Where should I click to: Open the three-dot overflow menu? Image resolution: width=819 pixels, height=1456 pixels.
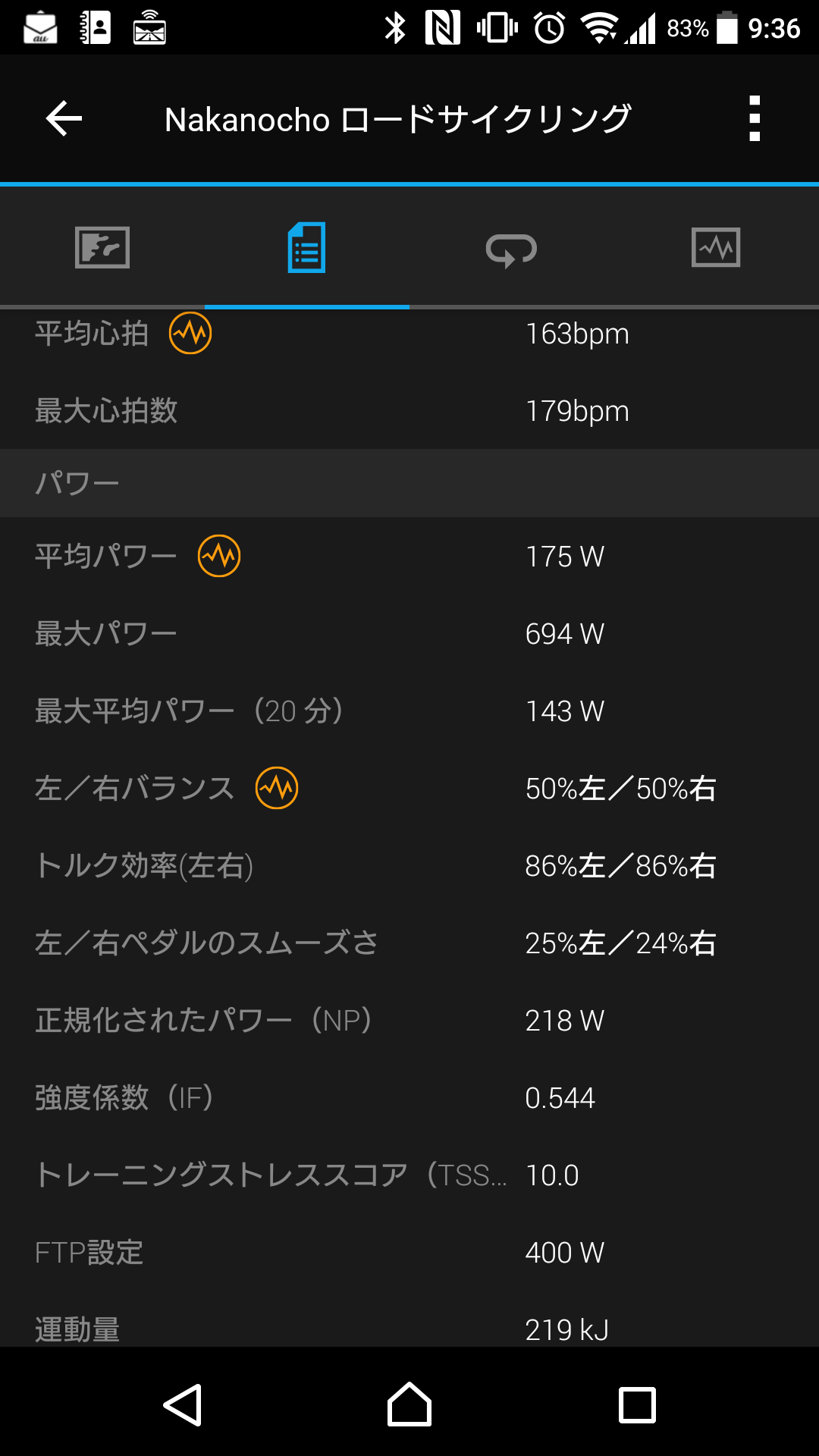point(754,119)
